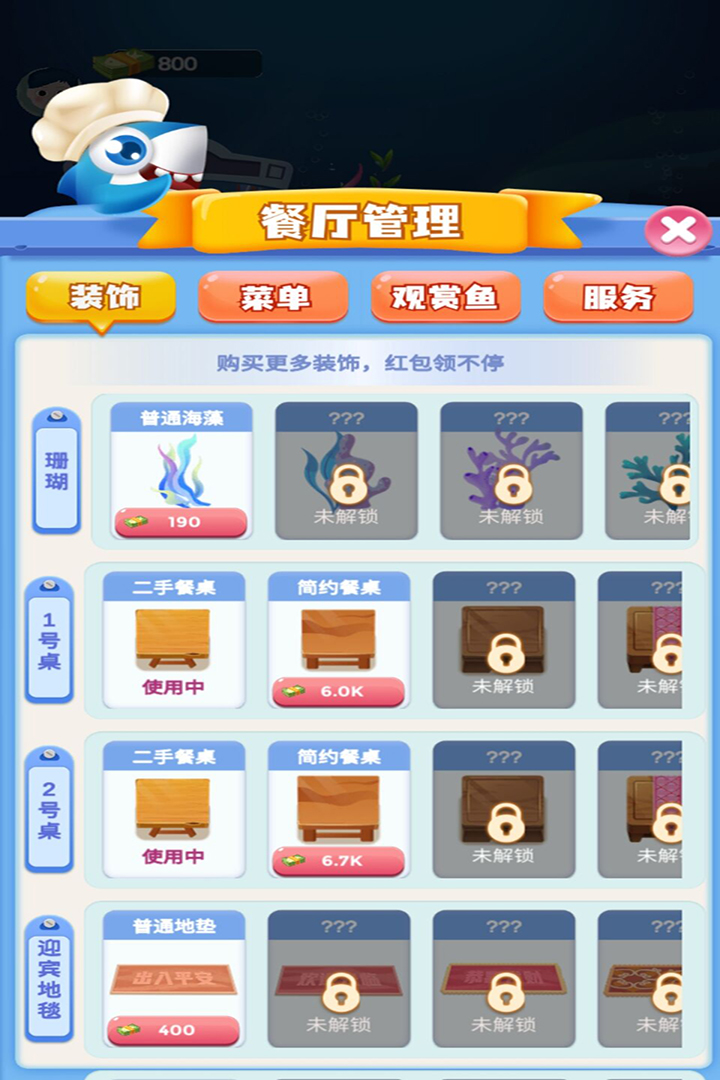720x1080 pixels.
Task: Open the 菜单 tab
Action: point(273,297)
